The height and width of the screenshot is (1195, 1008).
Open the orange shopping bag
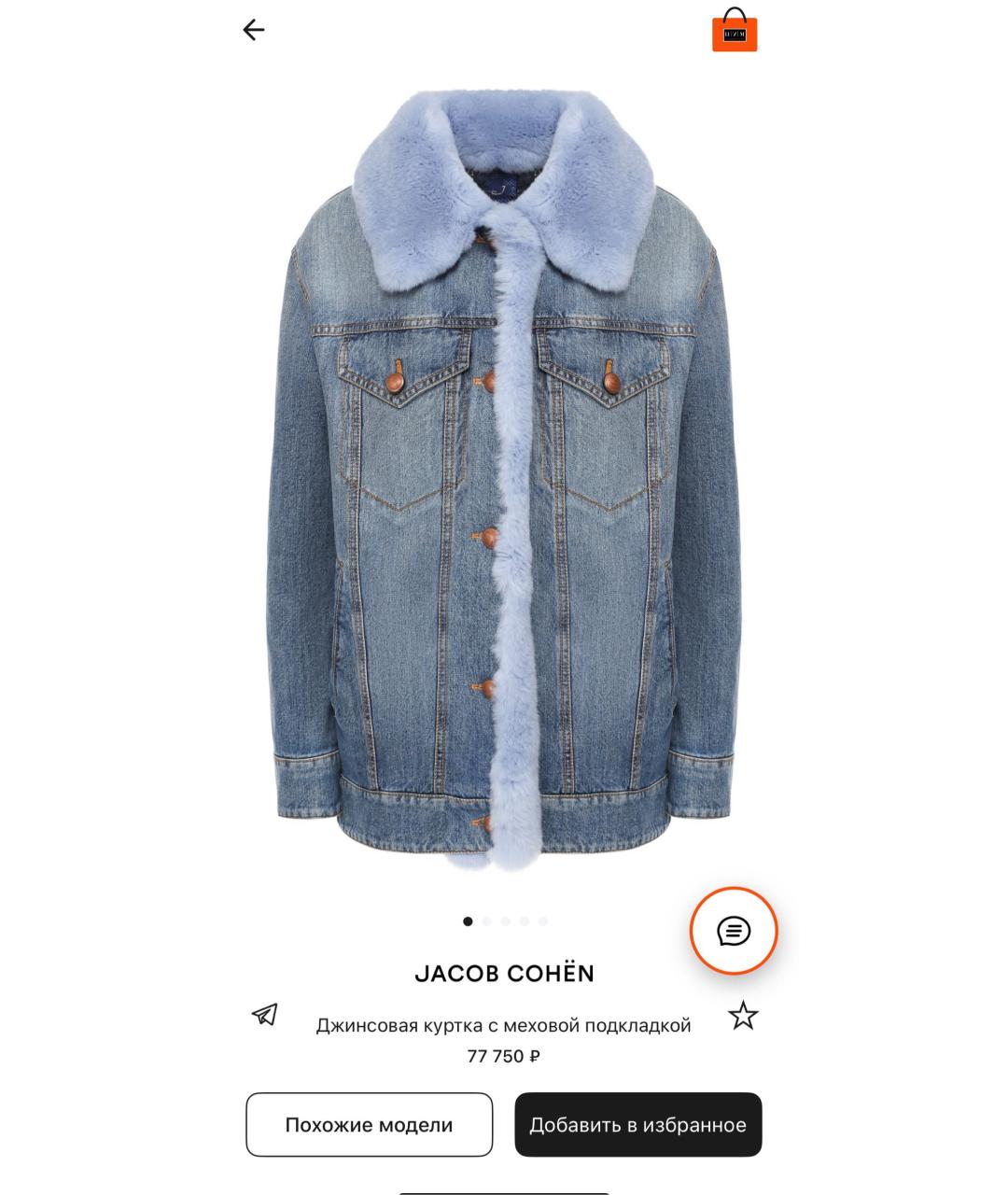click(735, 31)
